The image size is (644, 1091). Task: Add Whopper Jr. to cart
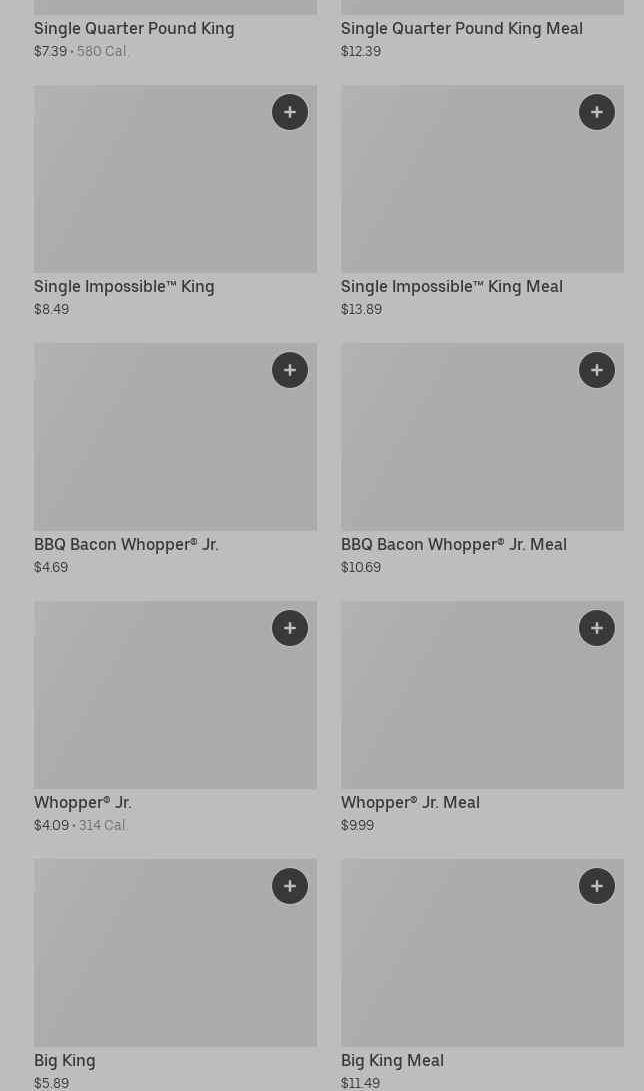click(x=290, y=628)
